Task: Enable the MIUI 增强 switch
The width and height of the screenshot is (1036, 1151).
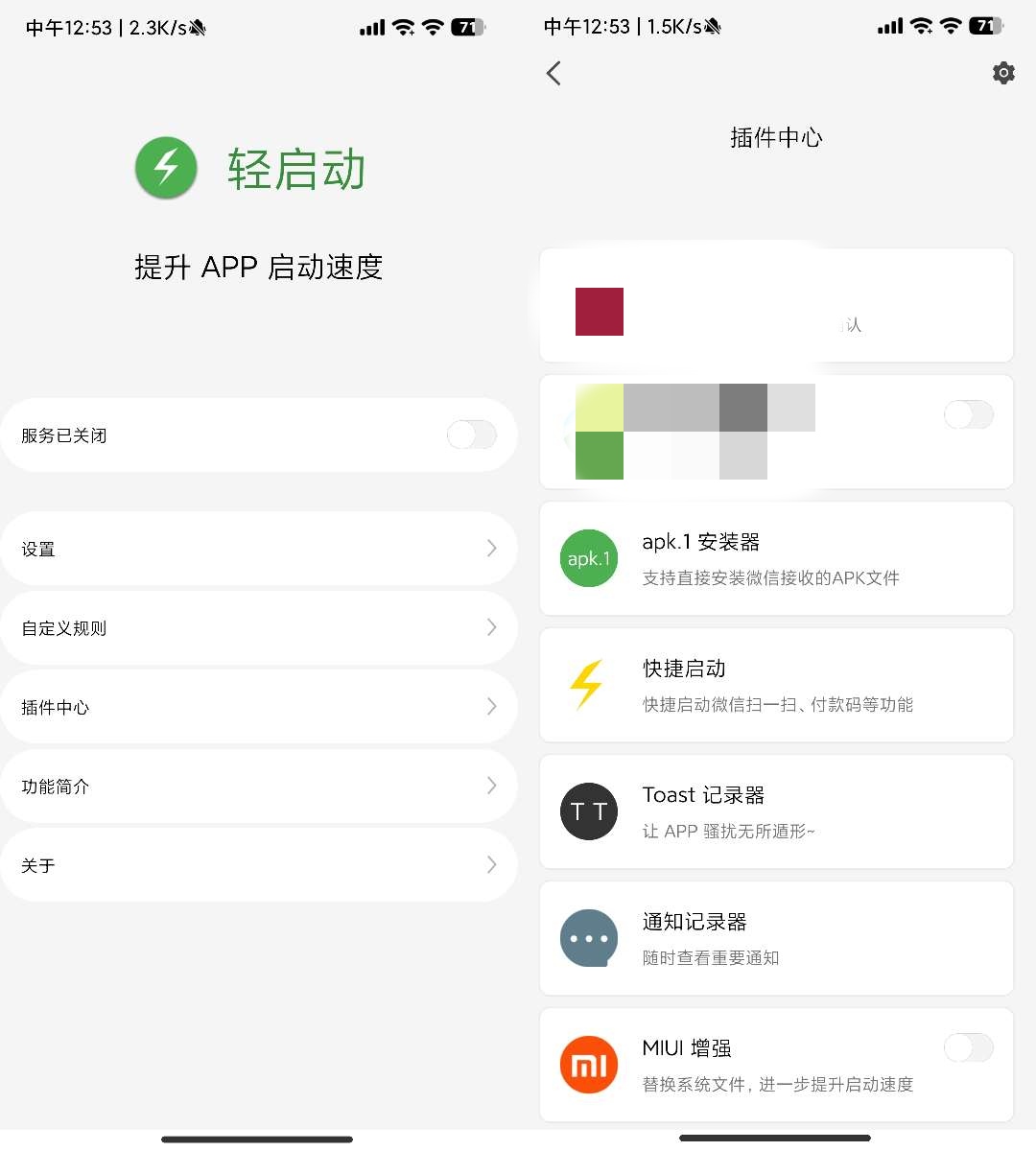Action: 968,1047
